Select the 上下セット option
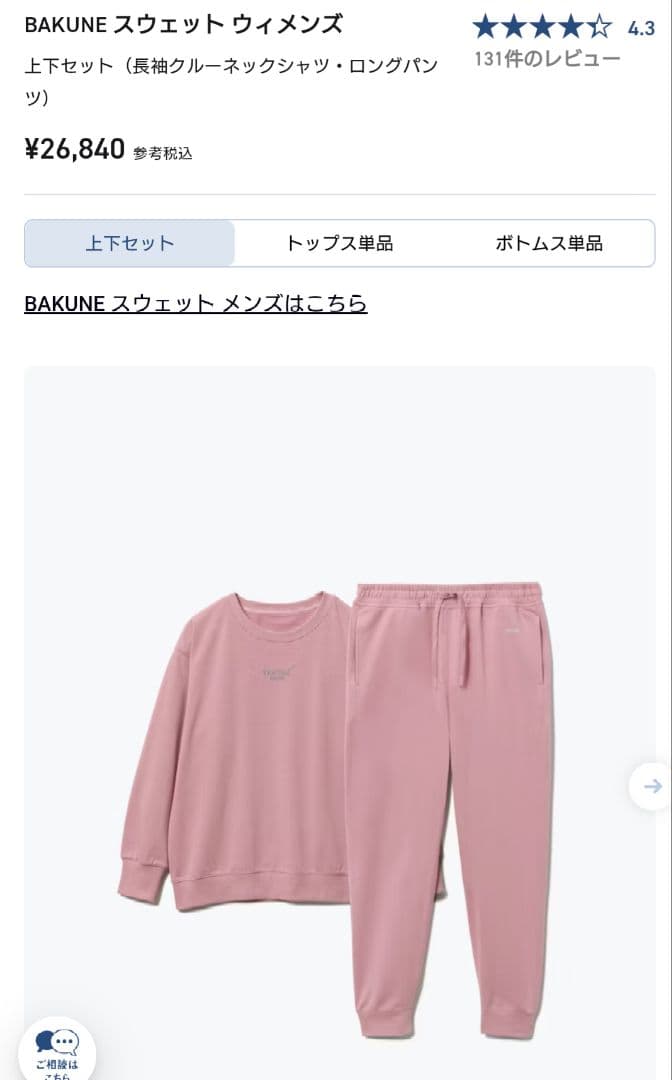Viewport: 672px width, 1080px height. point(130,243)
